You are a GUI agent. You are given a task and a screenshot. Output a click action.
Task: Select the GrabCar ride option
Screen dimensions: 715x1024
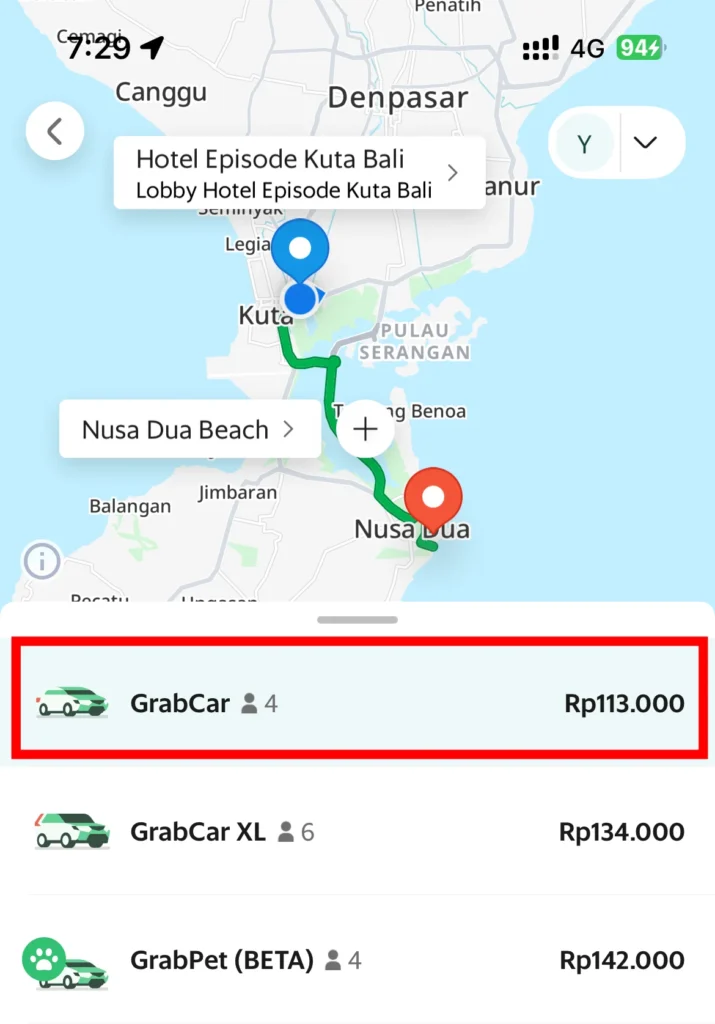358,703
